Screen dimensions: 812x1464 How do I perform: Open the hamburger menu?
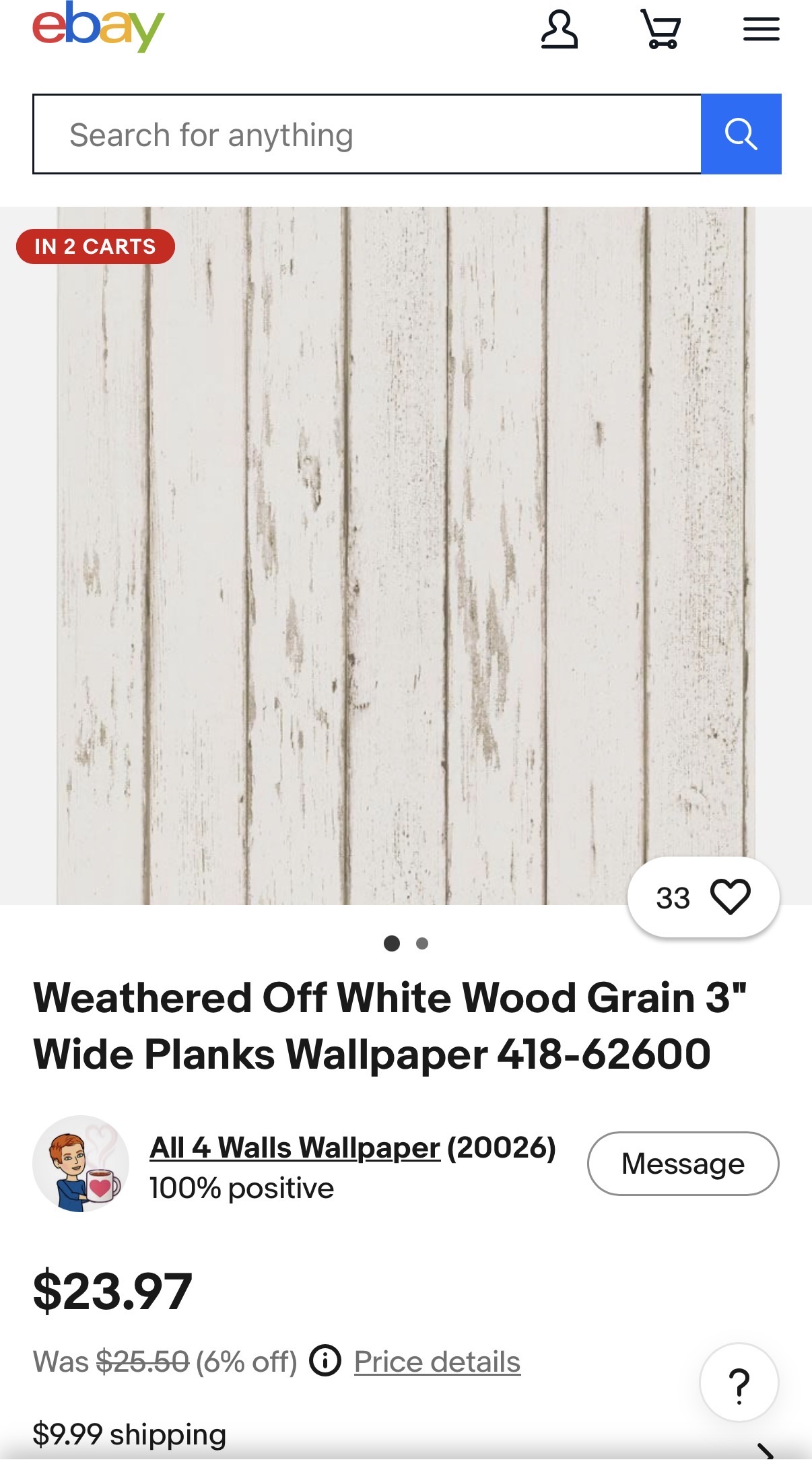761,30
